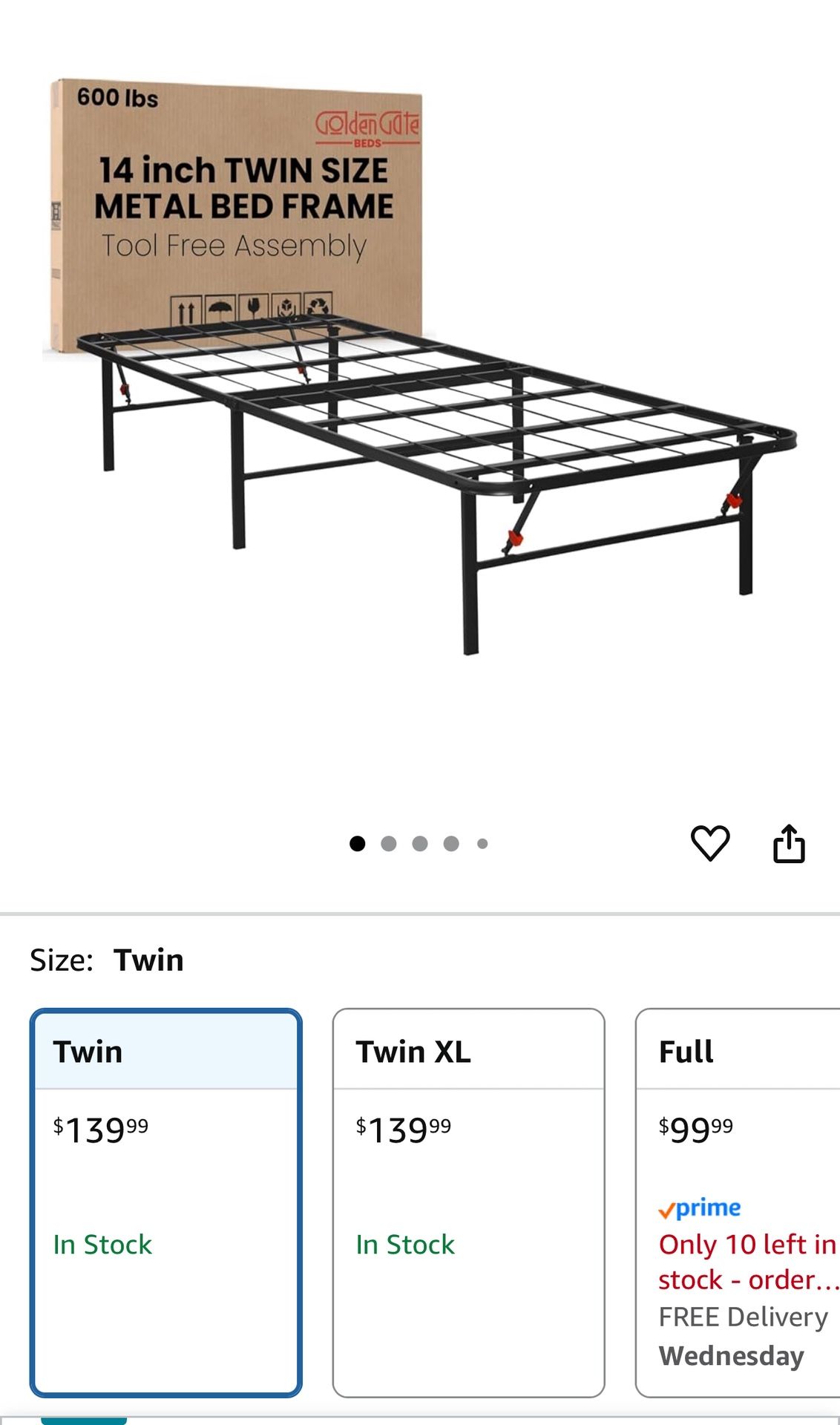Viewport: 840px width, 1425px height.
Task: Click the $99.99 Full price
Action: (695, 1127)
